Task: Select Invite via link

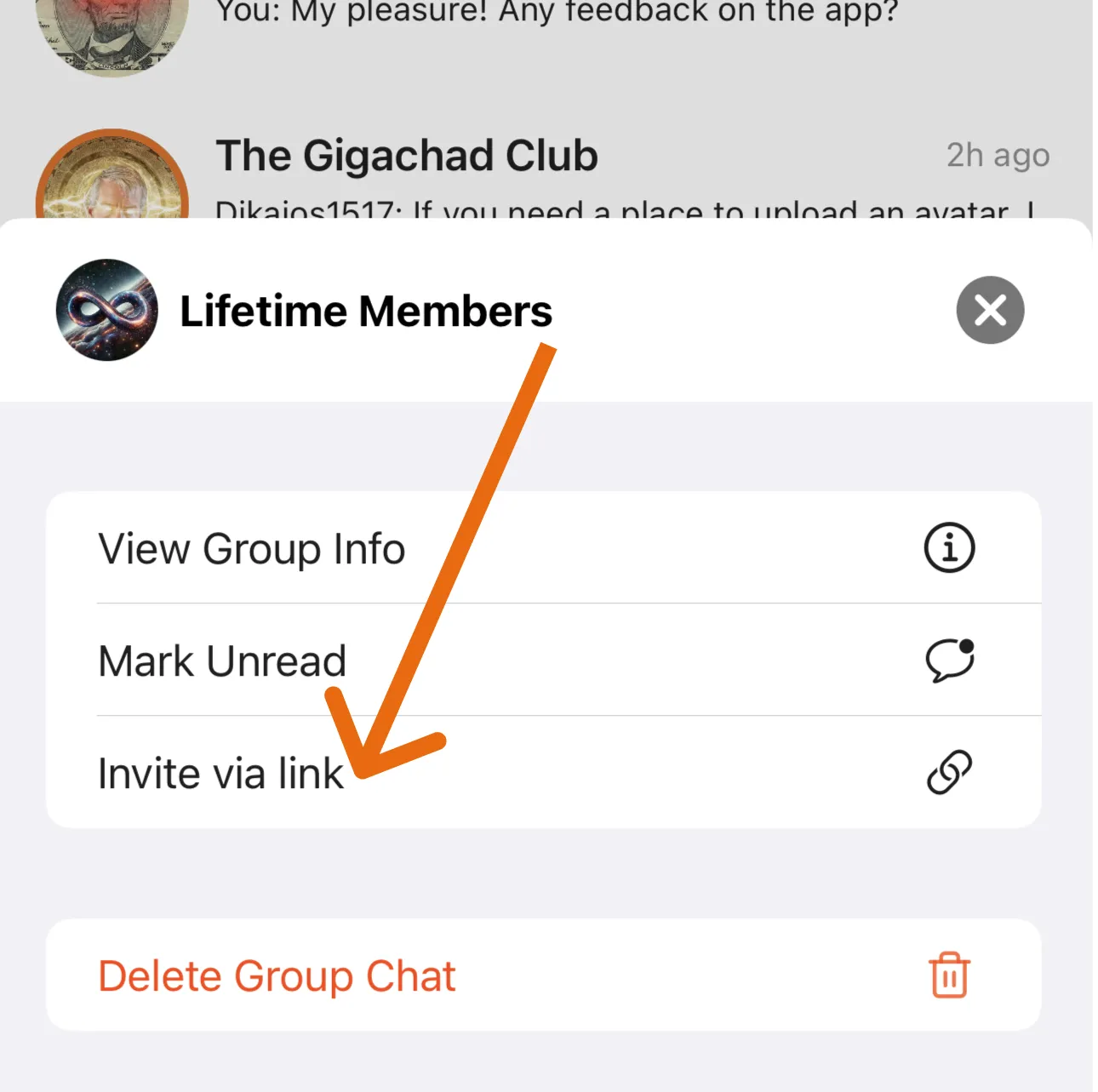Action: click(x=543, y=773)
